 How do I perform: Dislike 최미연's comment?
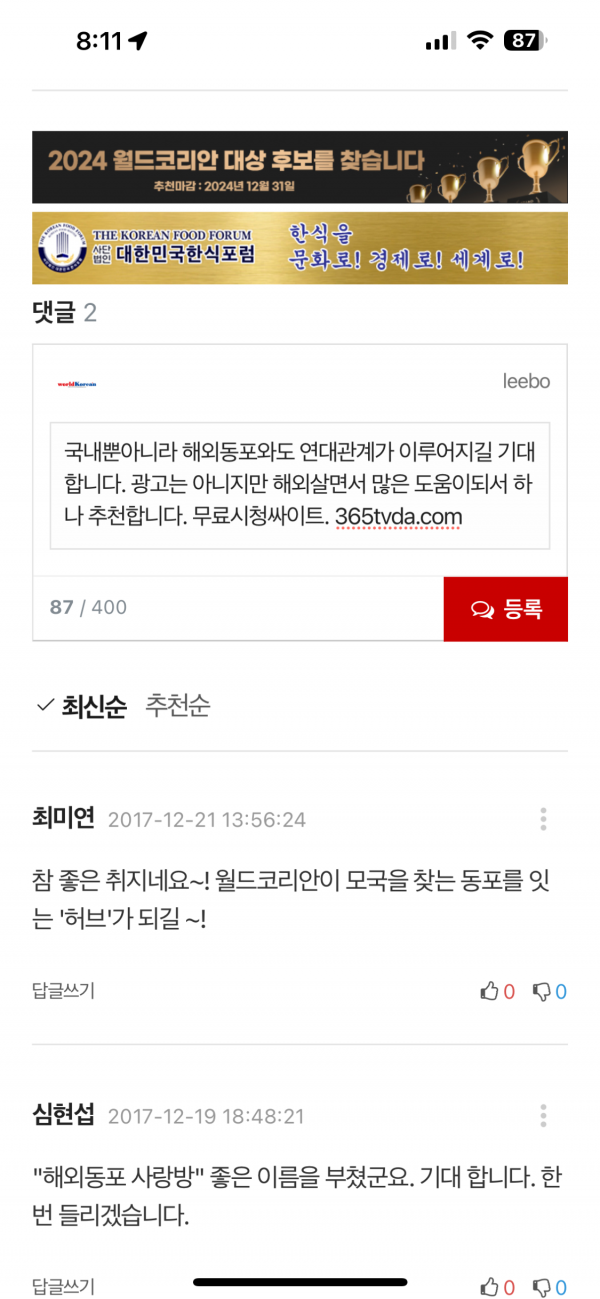[x=550, y=992]
